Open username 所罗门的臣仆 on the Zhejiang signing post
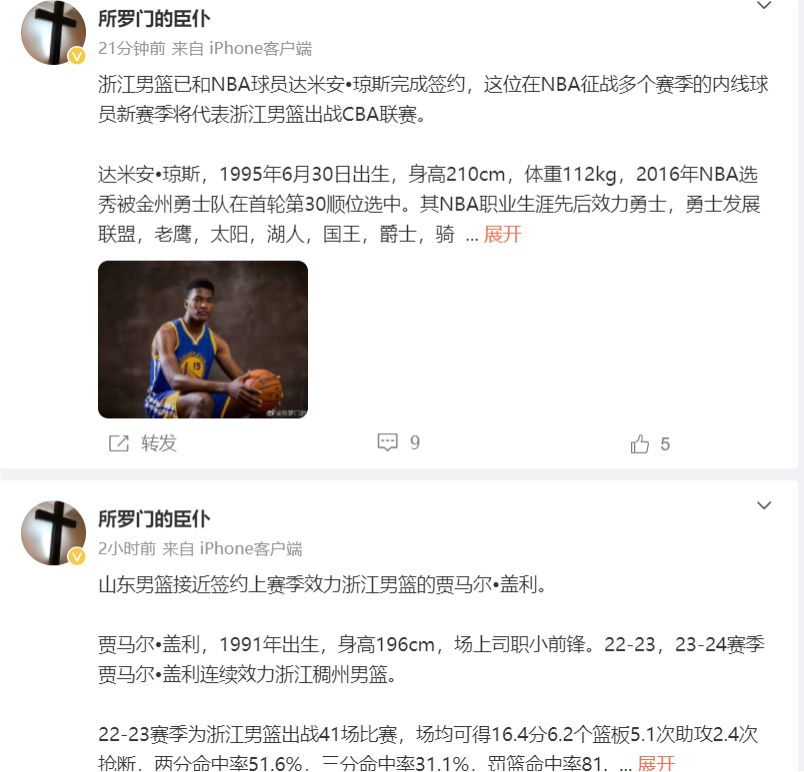The image size is (804, 772). (x=154, y=19)
